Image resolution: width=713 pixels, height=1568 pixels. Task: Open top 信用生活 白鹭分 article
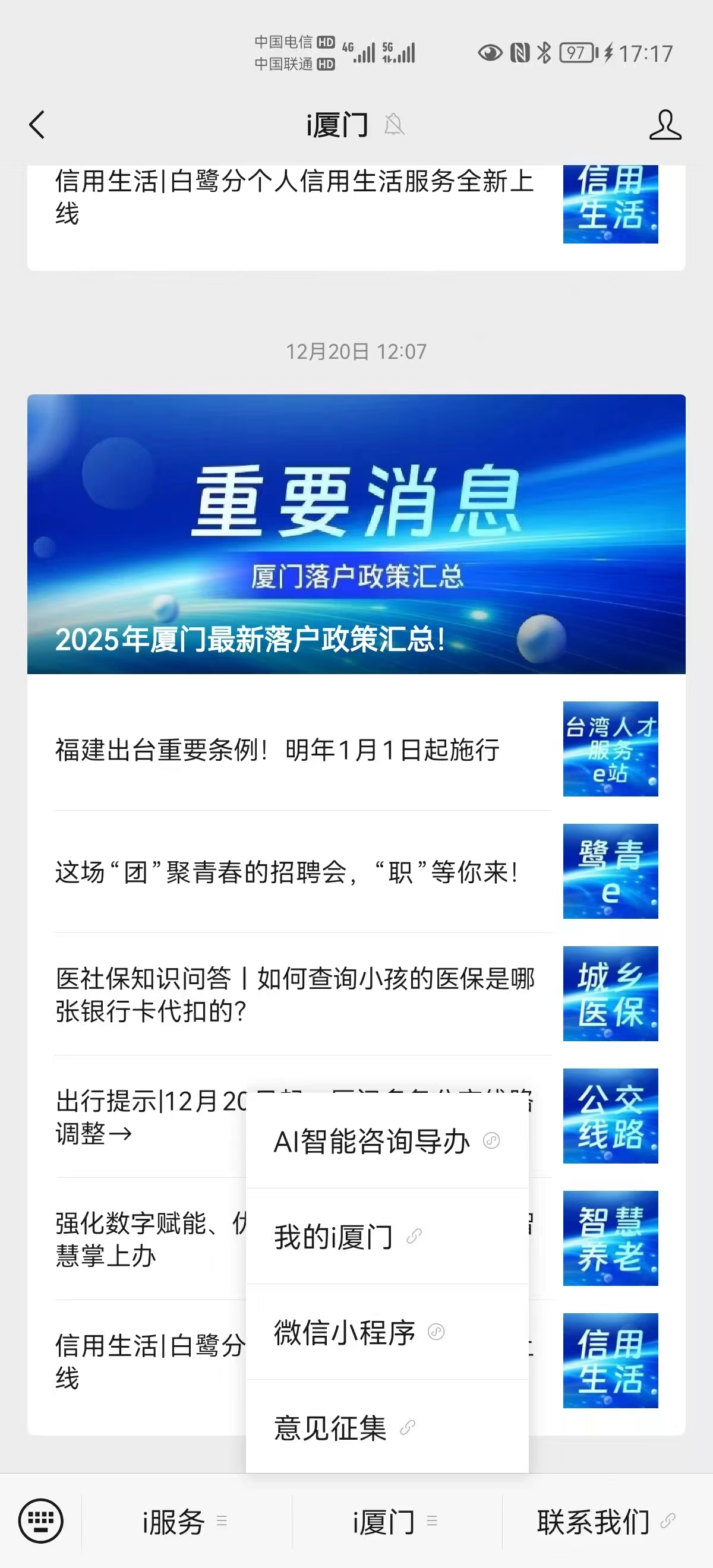click(295, 197)
